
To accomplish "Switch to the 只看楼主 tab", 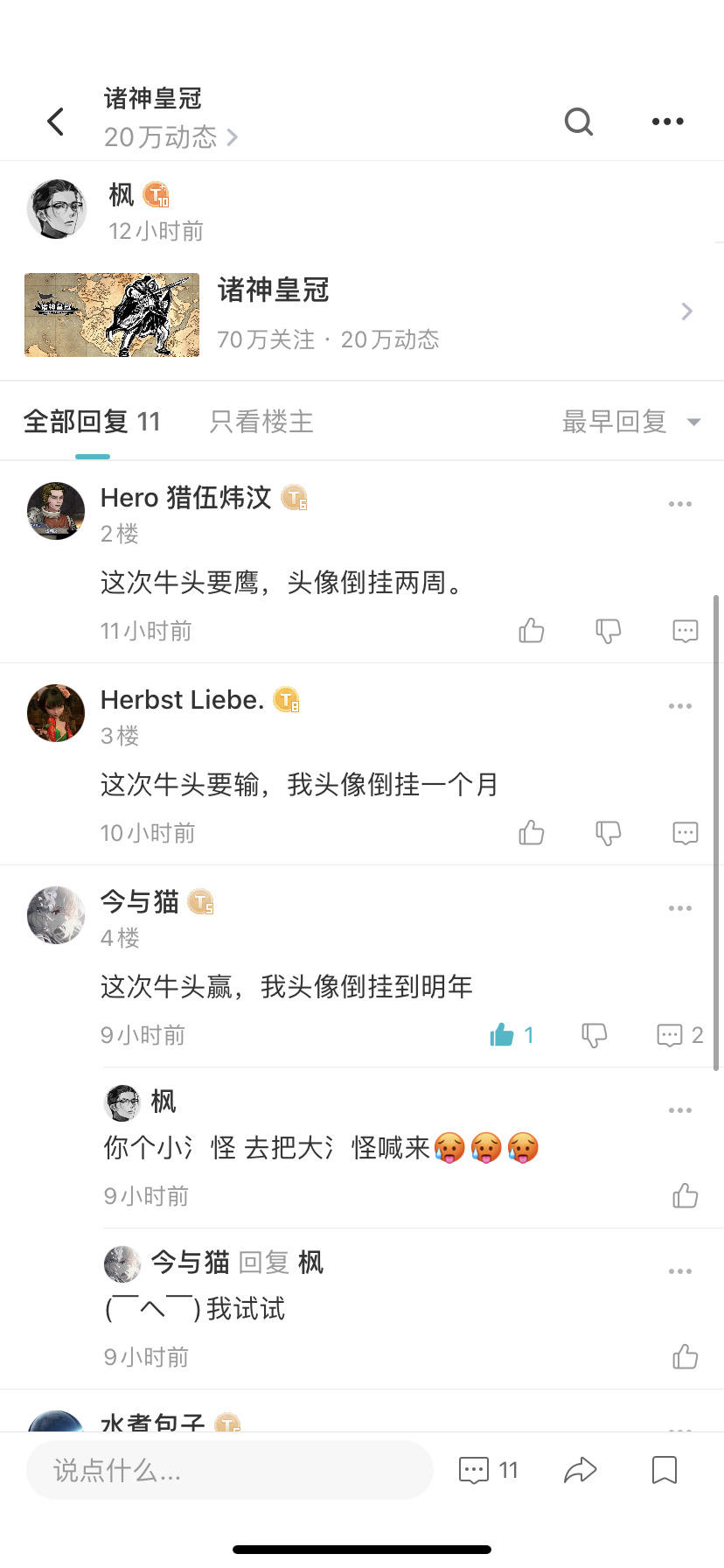I will 261,422.
